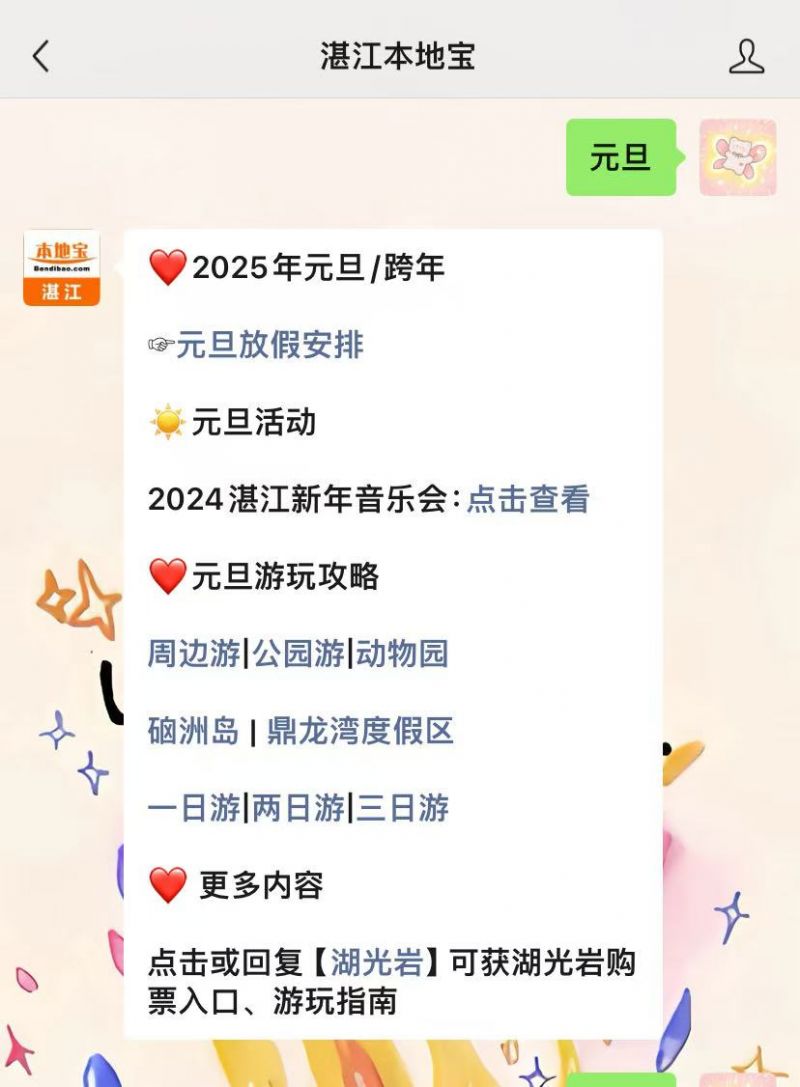800x1087 pixels.
Task: Open the 周边游 link
Action: (x=194, y=654)
